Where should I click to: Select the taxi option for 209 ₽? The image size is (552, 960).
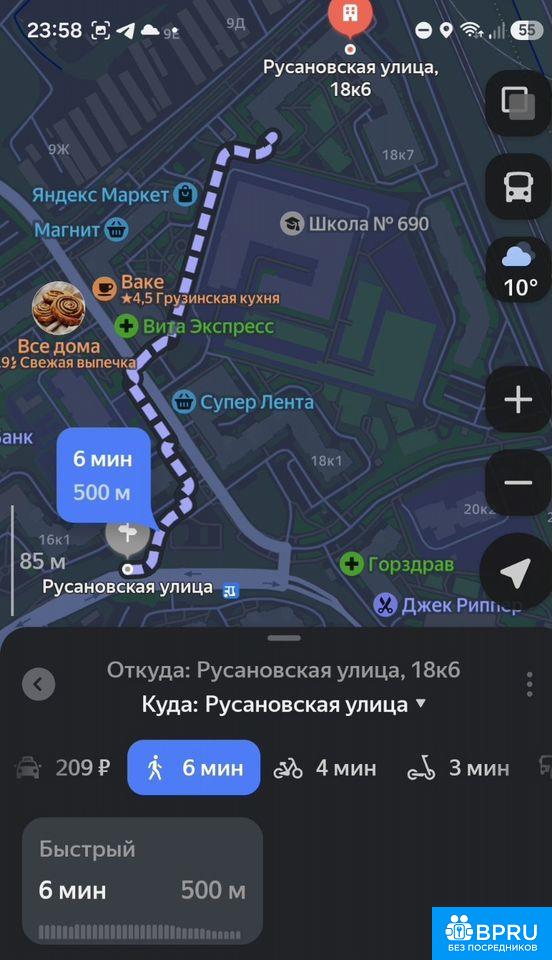pyautogui.click(x=62, y=768)
